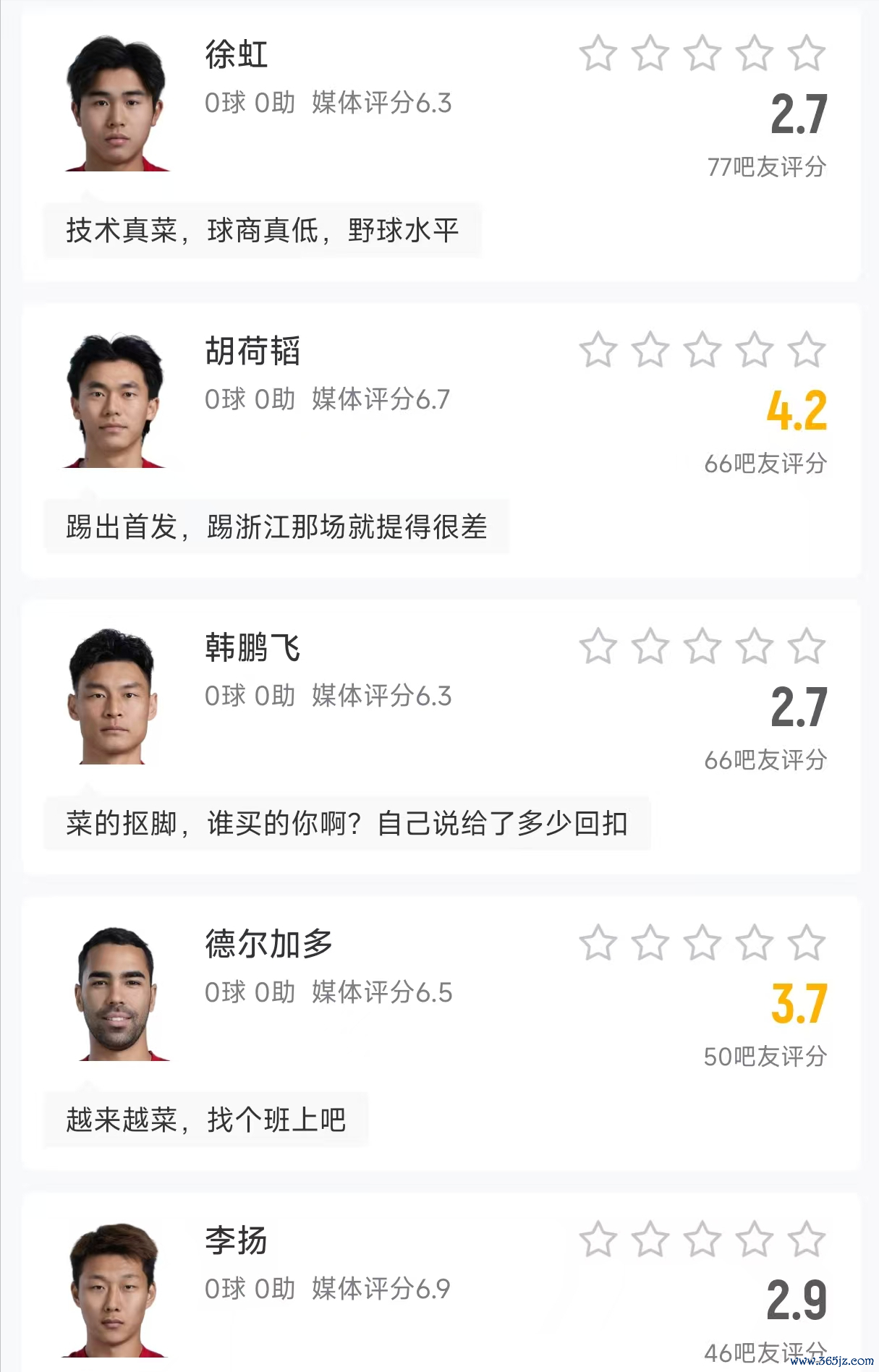Open the comment about 胡荷韬's start
This screenshot has width=879, height=1372.
pos(276,527)
